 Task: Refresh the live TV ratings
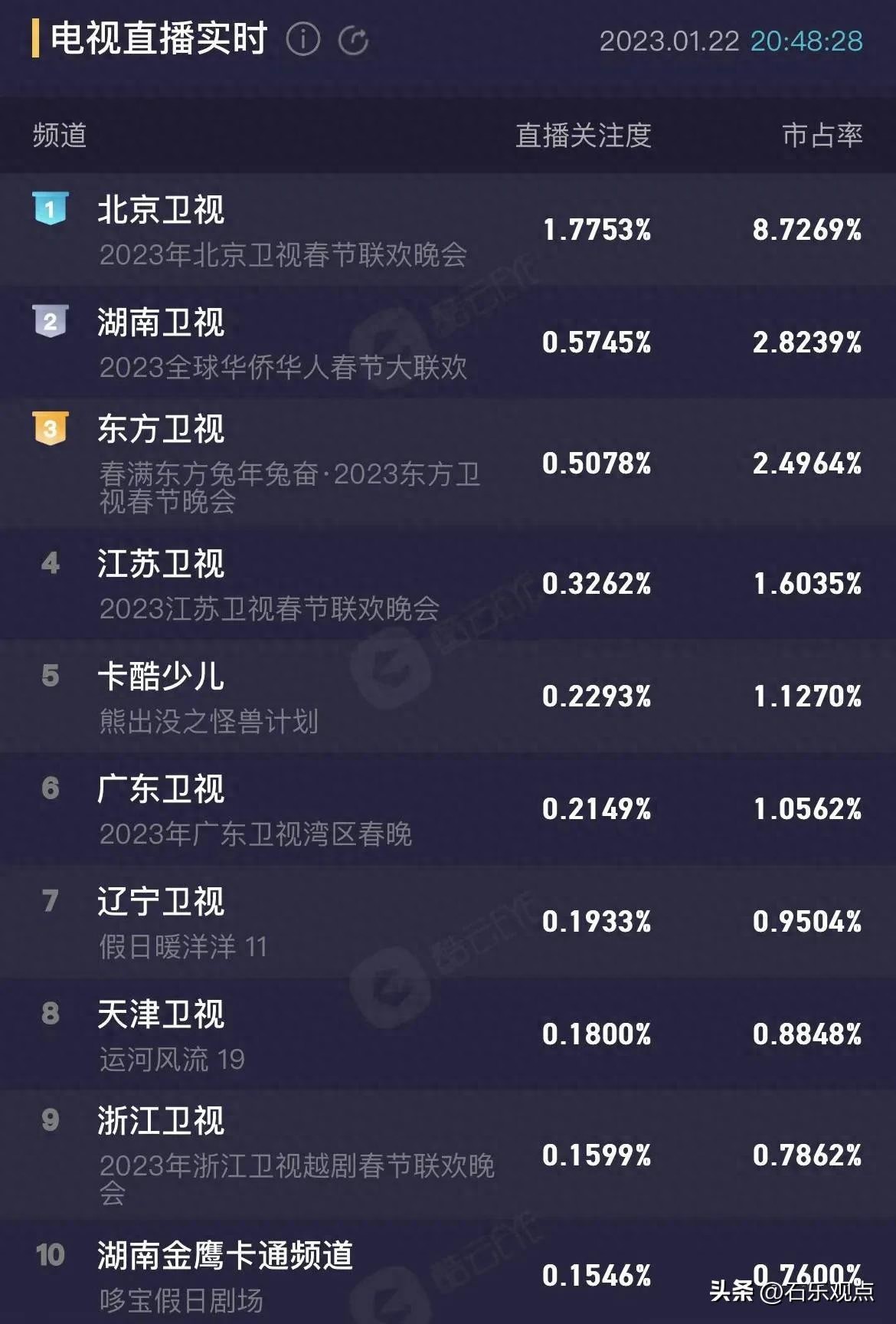pos(353,41)
